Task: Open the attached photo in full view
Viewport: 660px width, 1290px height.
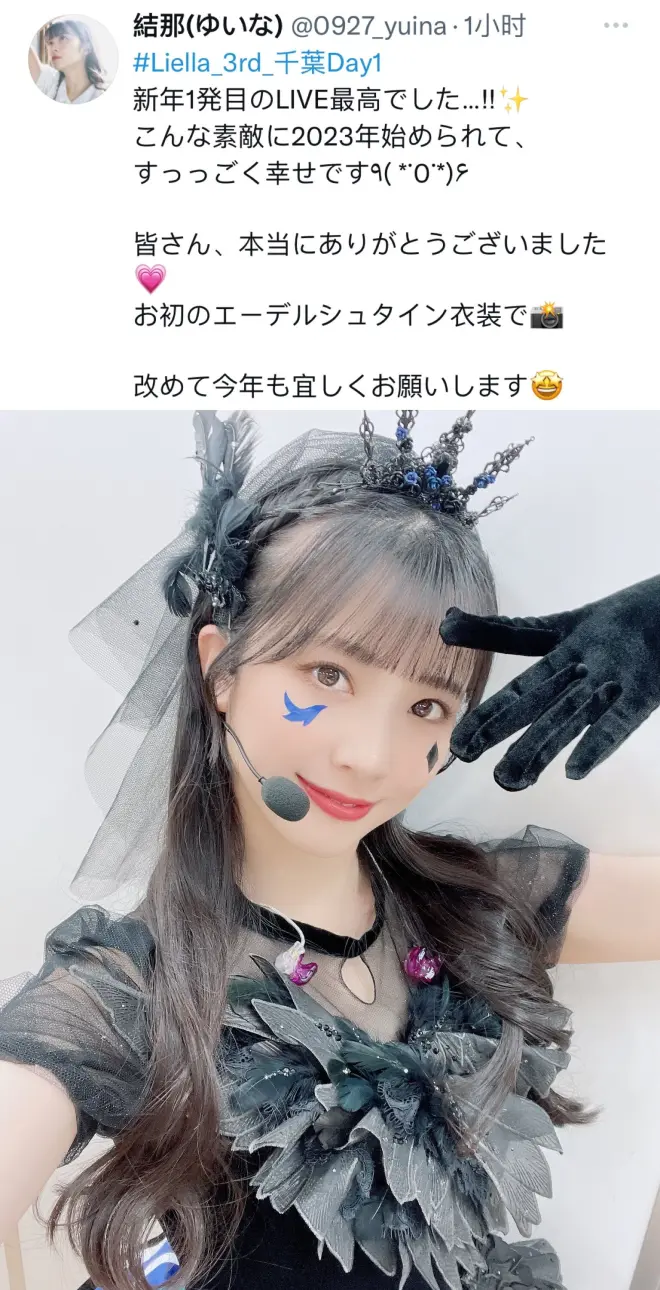Action: [330, 849]
